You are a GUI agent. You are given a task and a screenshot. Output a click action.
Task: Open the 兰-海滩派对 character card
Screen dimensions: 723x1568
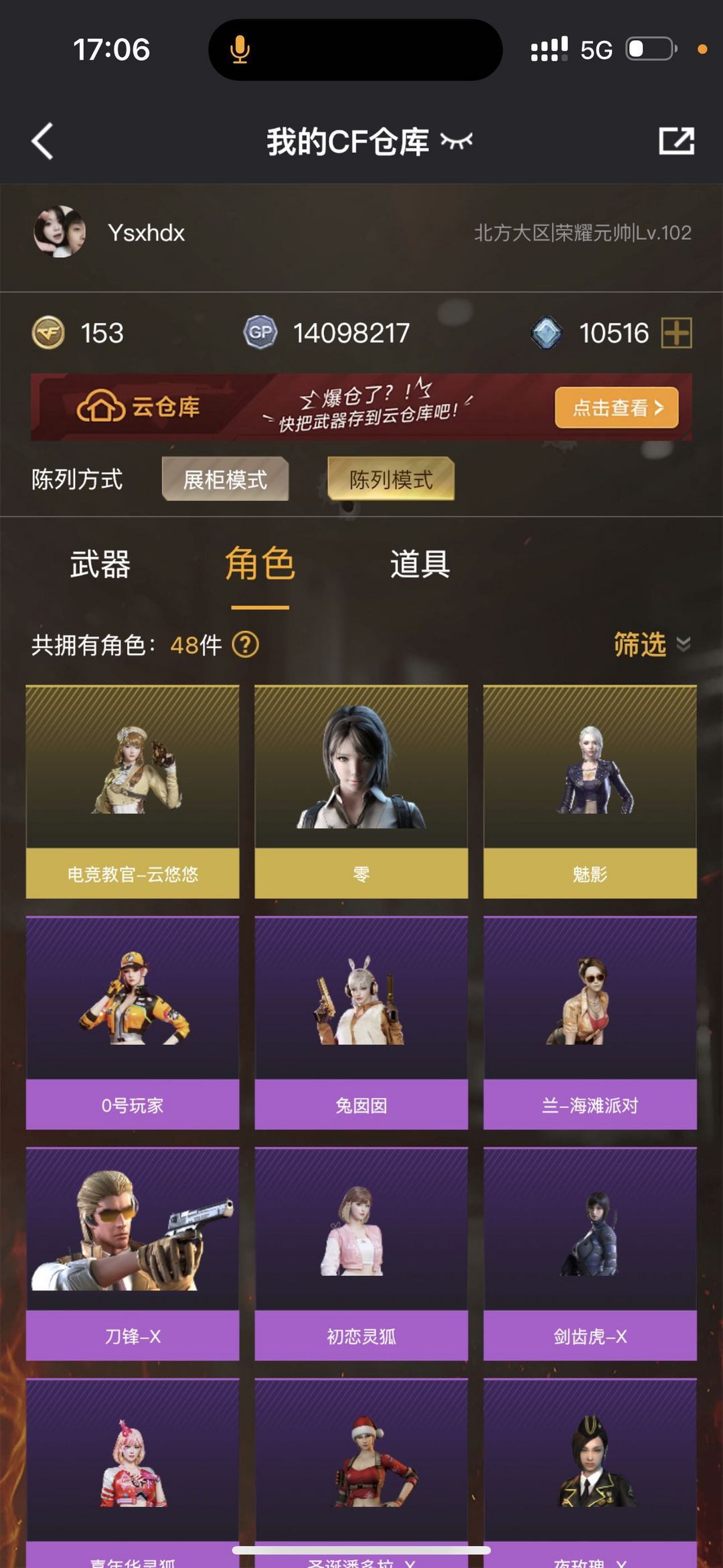[590, 1022]
